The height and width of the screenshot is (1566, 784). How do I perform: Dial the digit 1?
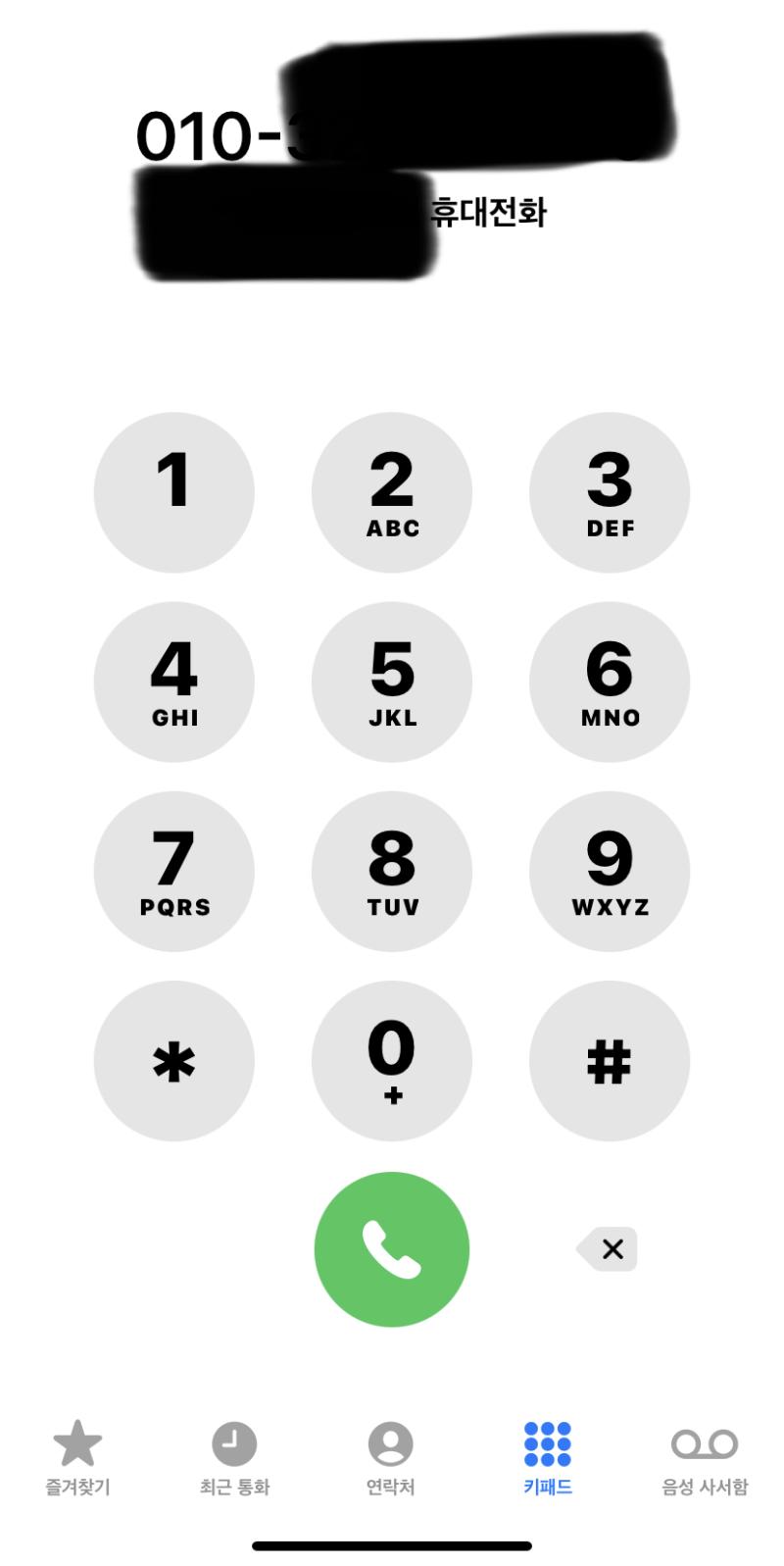pos(174,492)
